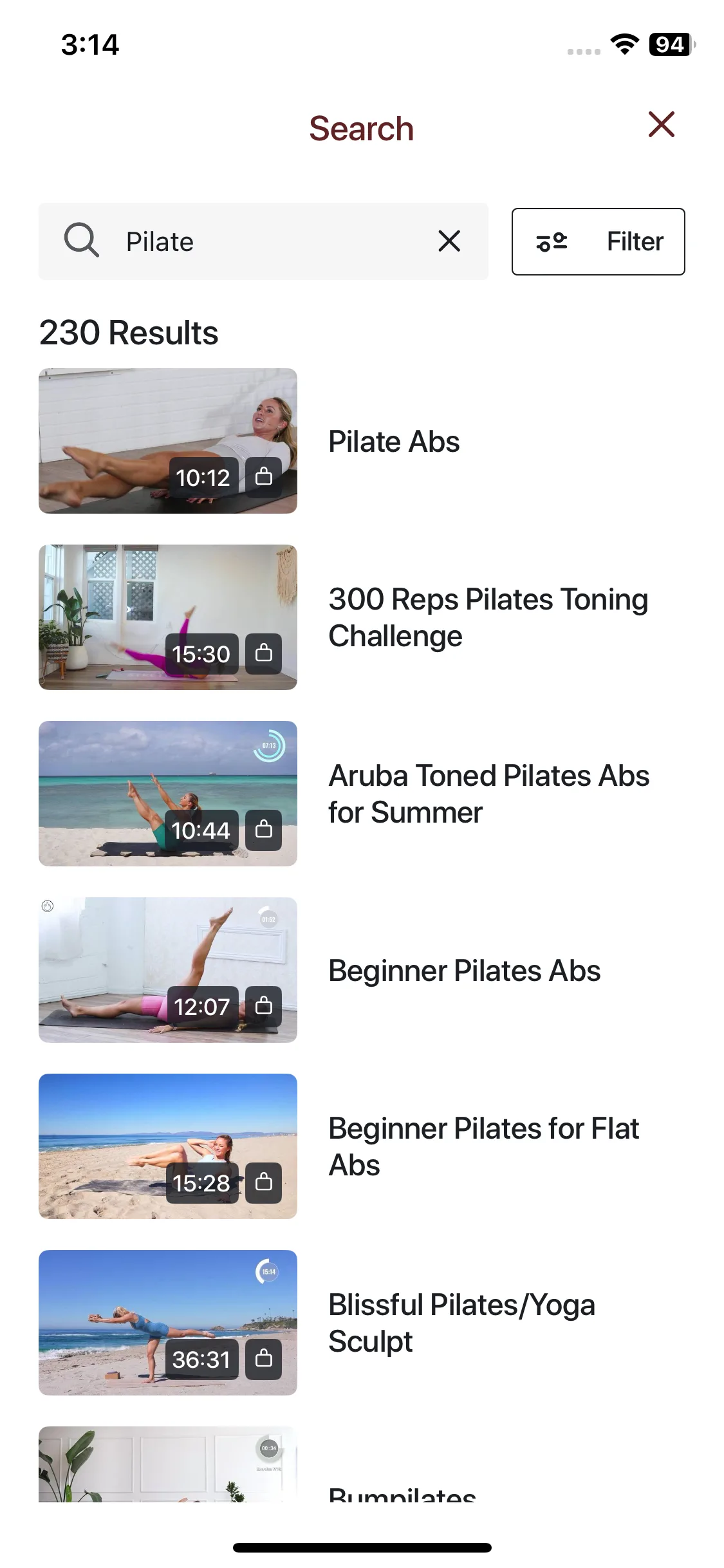Clear the Pilate search text
This screenshot has height=1568, width=724.
click(x=449, y=241)
